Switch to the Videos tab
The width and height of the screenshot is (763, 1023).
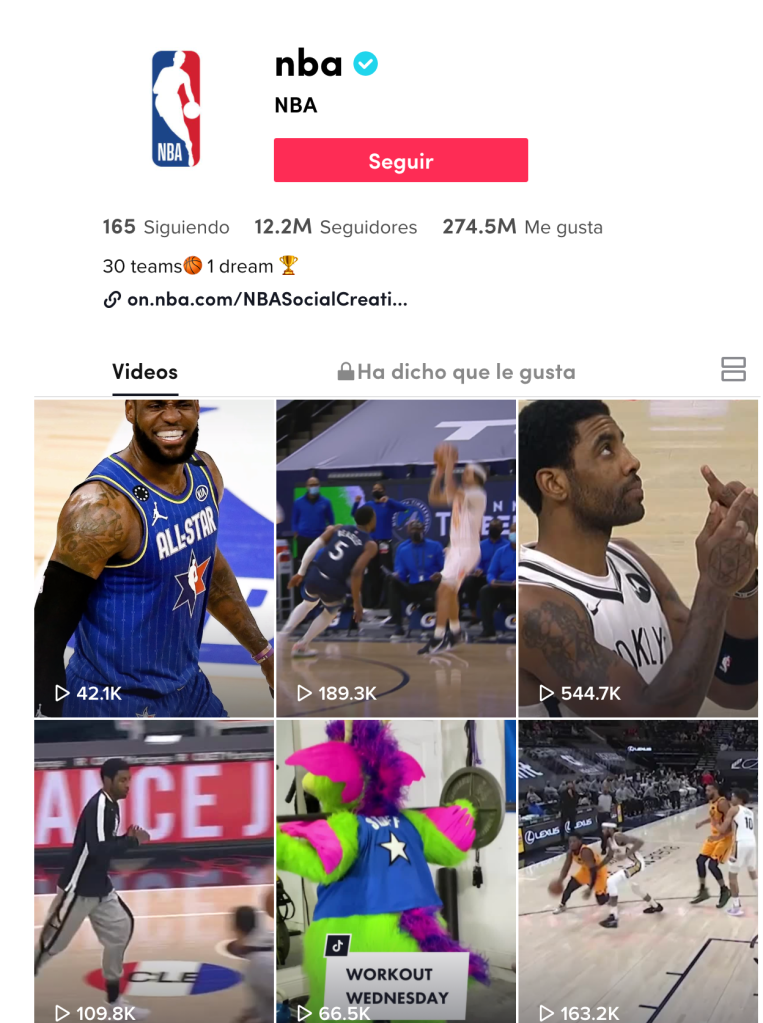tap(145, 372)
